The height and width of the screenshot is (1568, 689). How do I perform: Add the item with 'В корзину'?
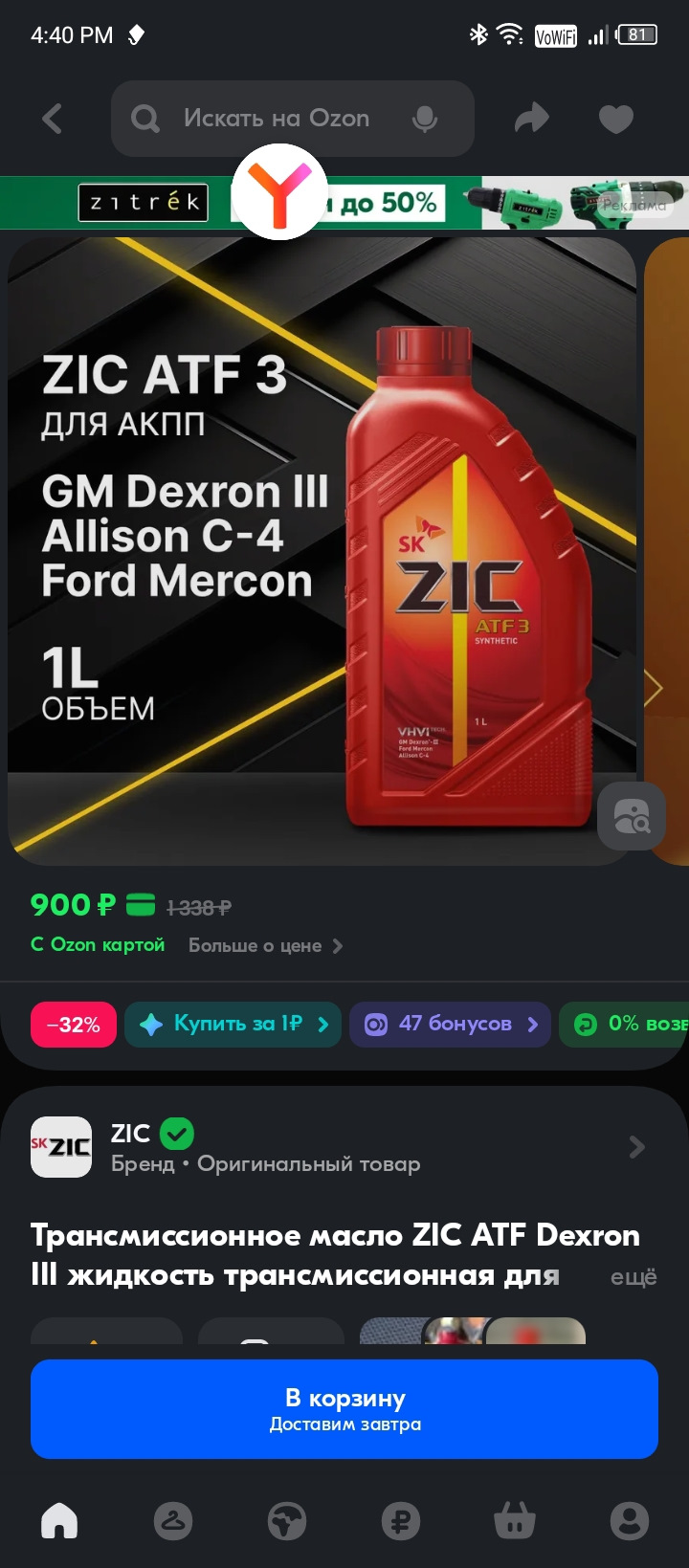(x=344, y=1408)
